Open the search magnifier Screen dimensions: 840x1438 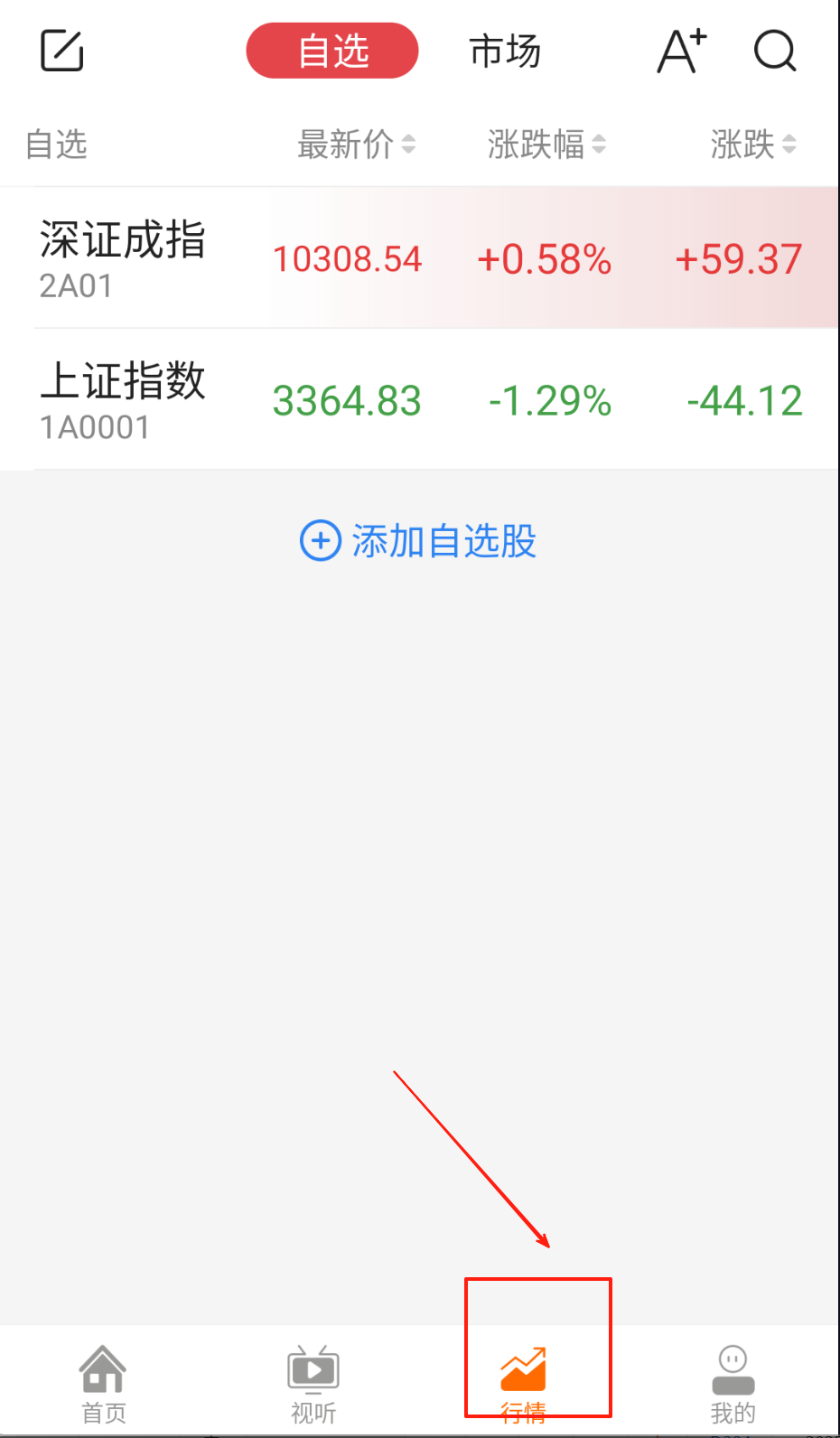coord(775,51)
